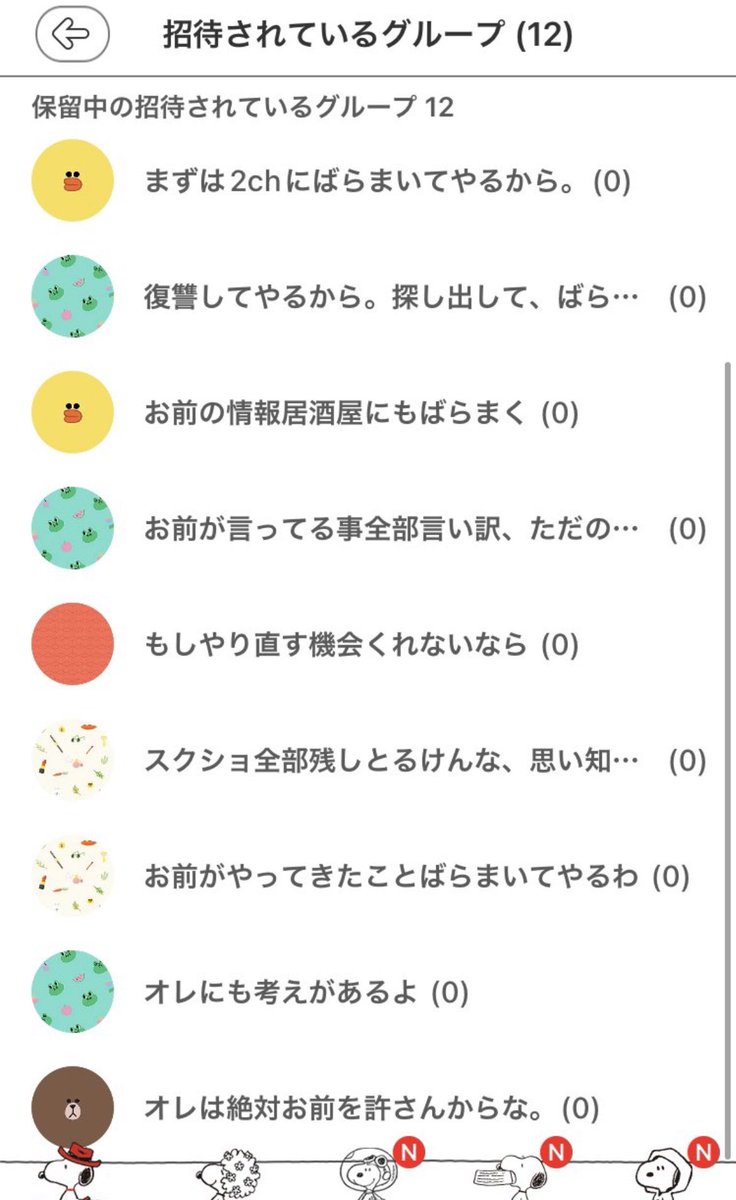Open the invite 'オレは絶対お前を許さんからな。'
Viewport: 736px width, 1200px height.
point(368,1108)
